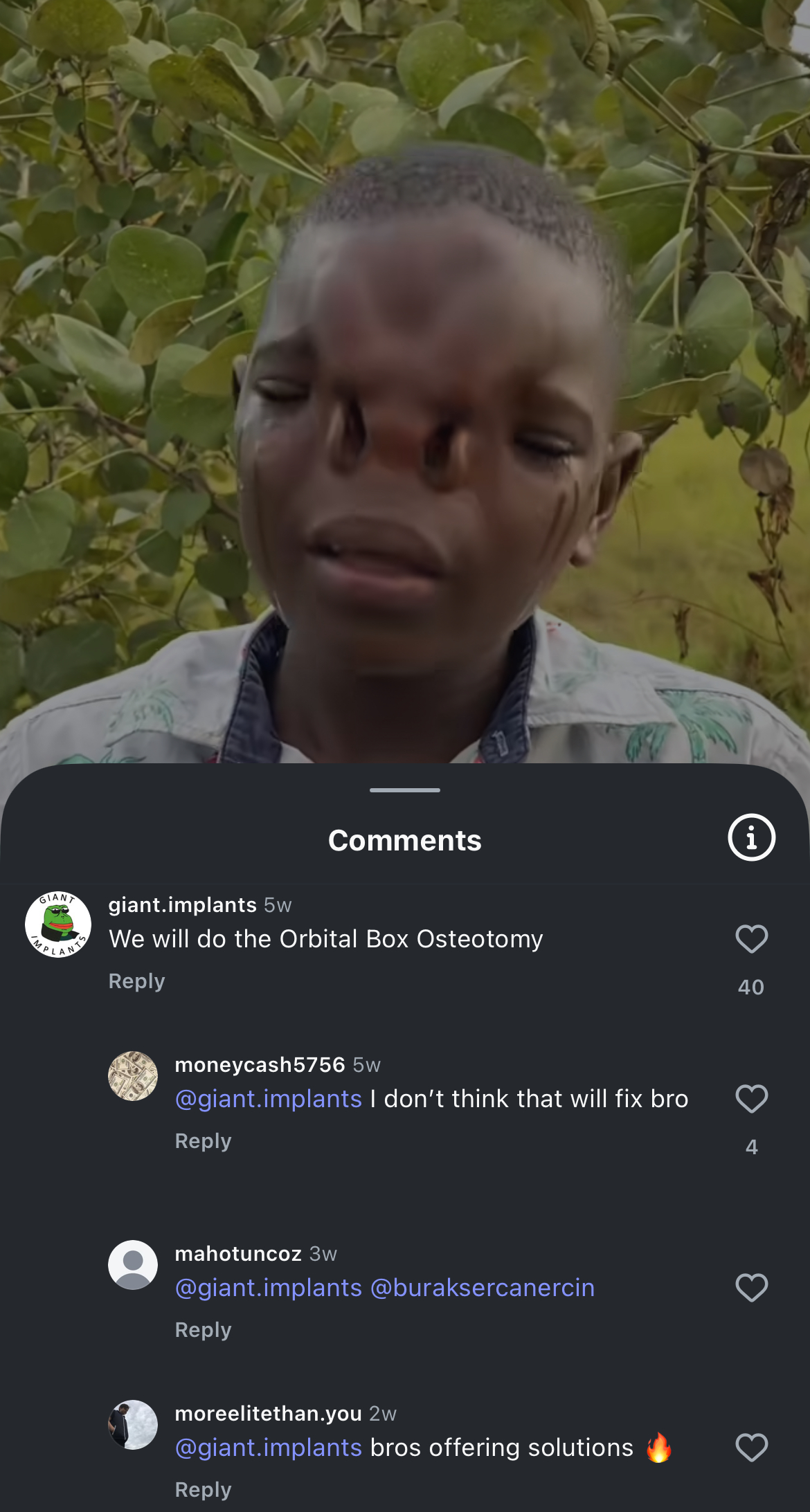Reply to giant.implants' top comment
Screen dimensions: 810x1512
pyautogui.click(x=136, y=981)
